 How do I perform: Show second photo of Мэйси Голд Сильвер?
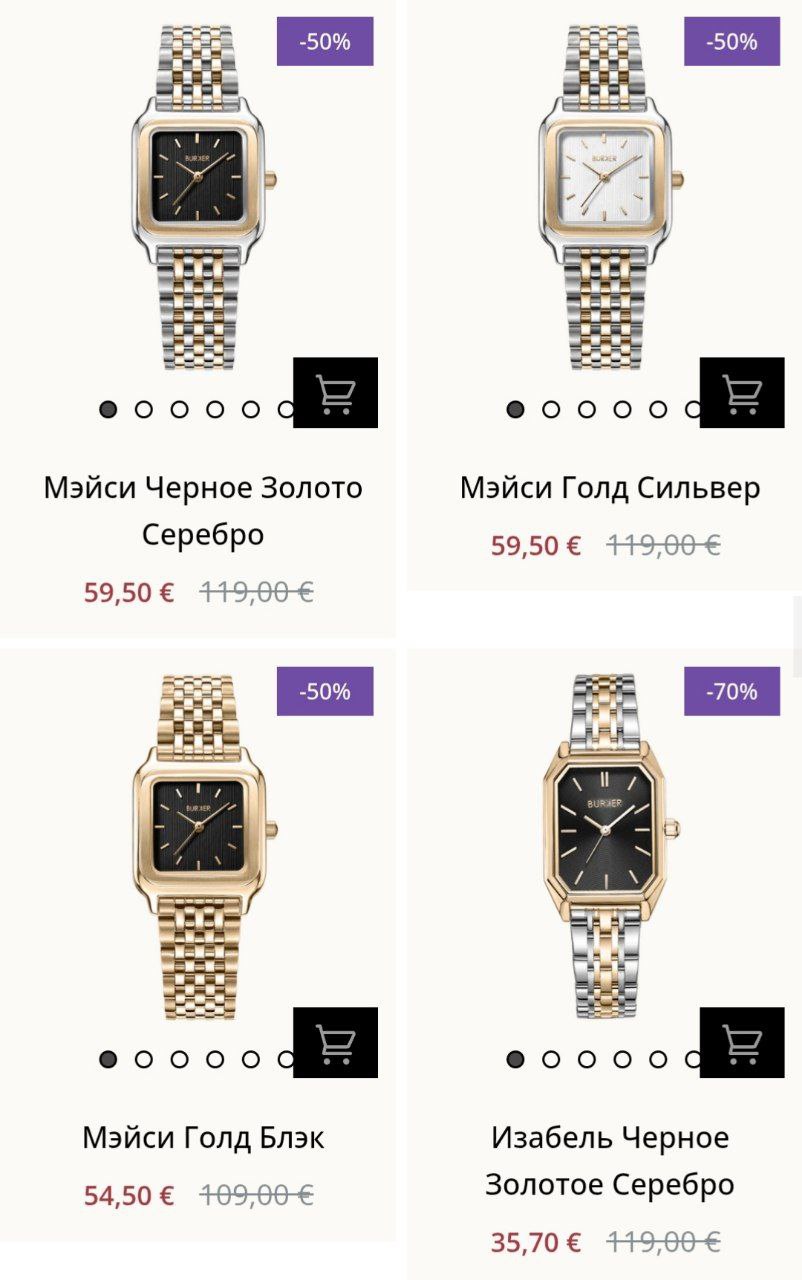tap(551, 409)
